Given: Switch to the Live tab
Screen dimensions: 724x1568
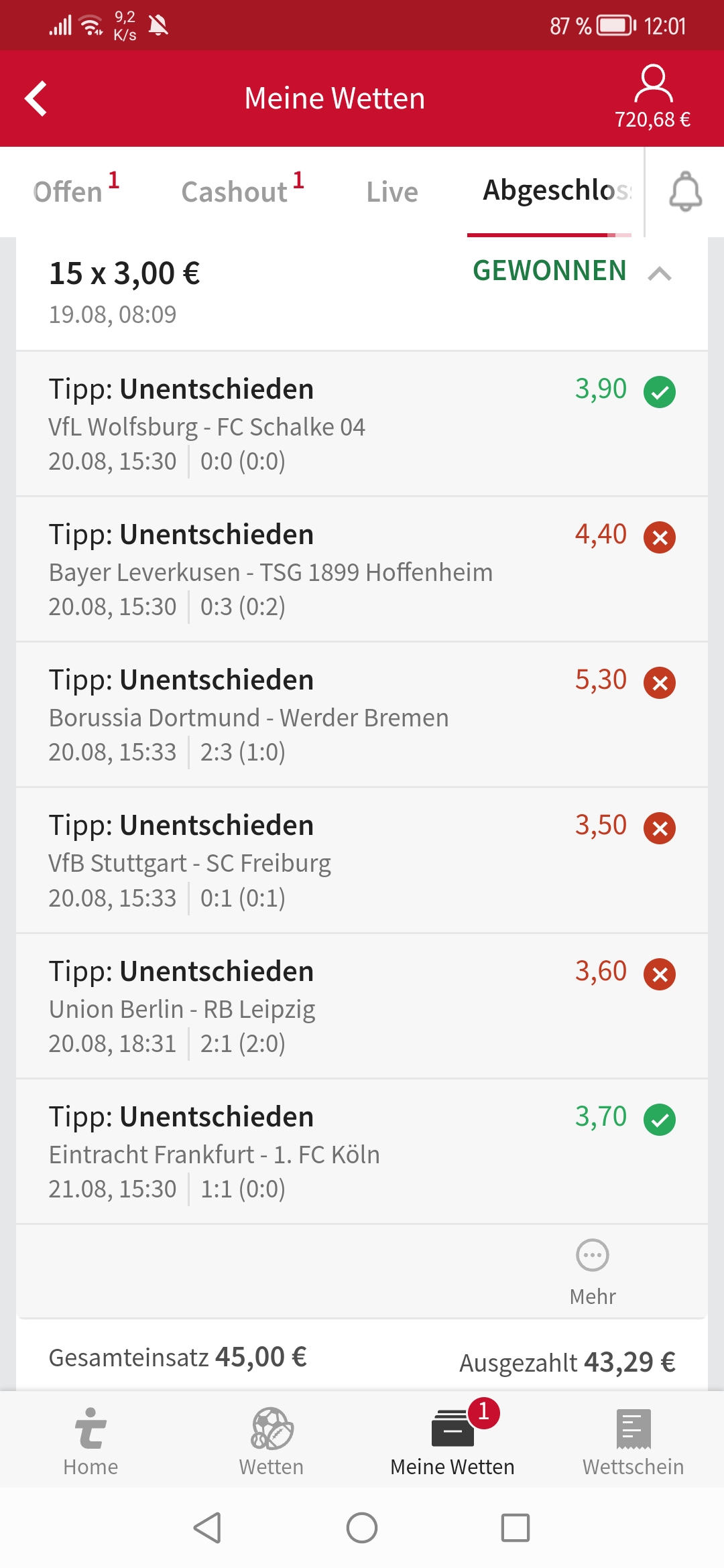Looking at the screenshot, I should click(x=392, y=192).
